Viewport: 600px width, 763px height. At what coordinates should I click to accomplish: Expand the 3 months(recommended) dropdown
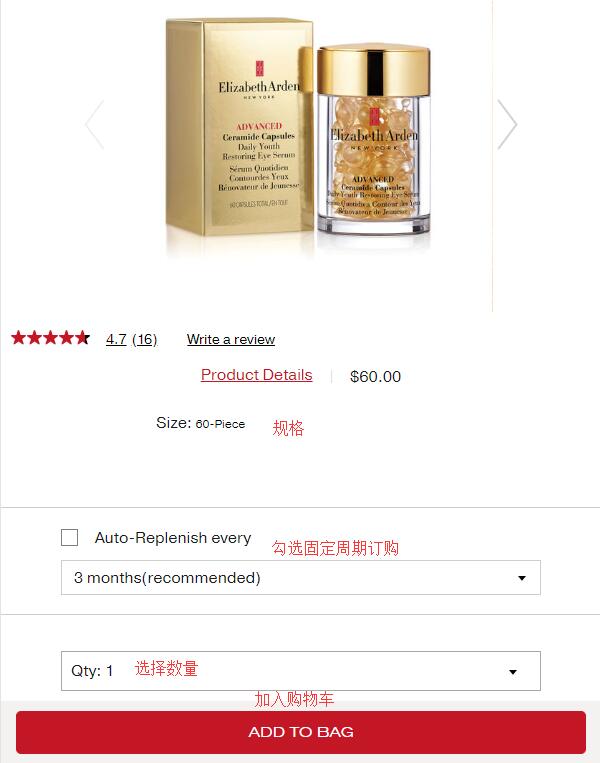tap(300, 578)
